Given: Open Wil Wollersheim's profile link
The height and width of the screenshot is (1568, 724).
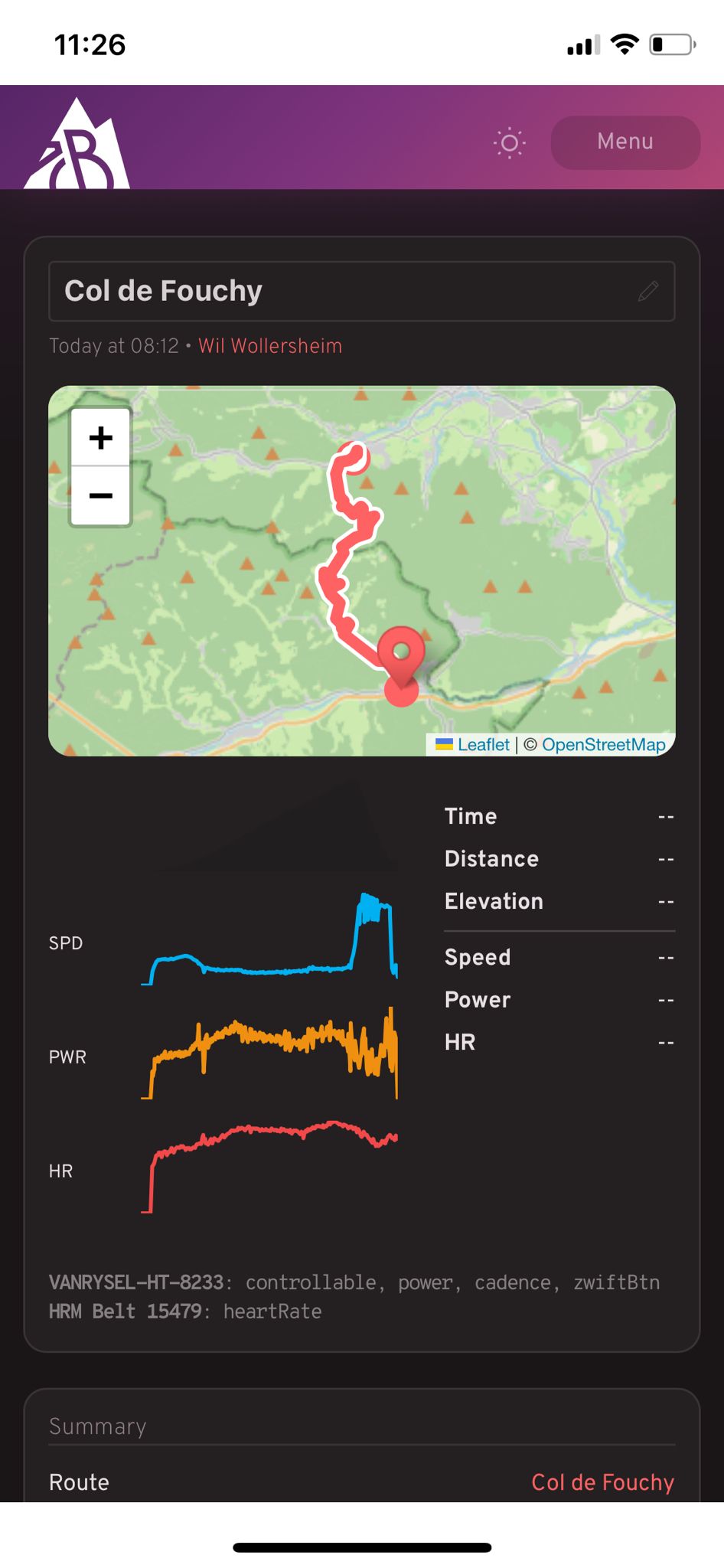Looking at the screenshot, I should [x=270, y=346].
